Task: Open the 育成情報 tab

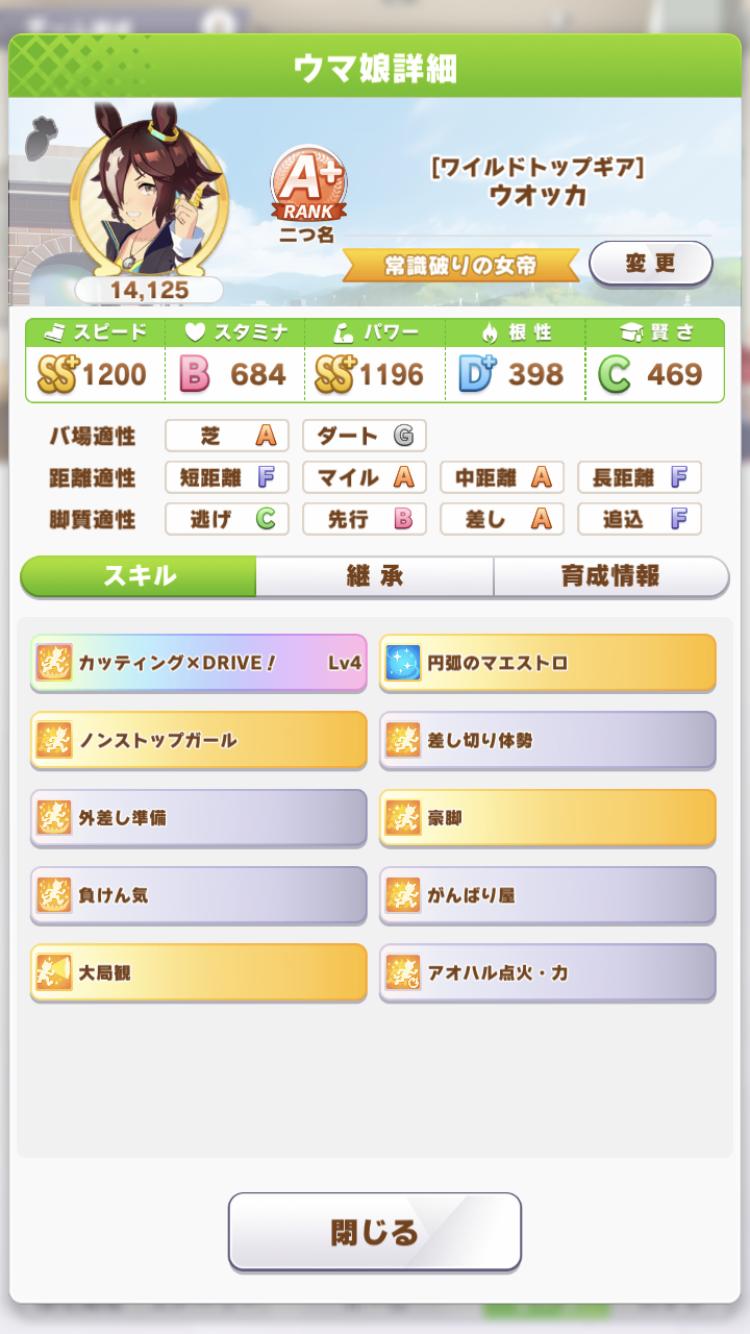Action: click(x=610, y=576)
